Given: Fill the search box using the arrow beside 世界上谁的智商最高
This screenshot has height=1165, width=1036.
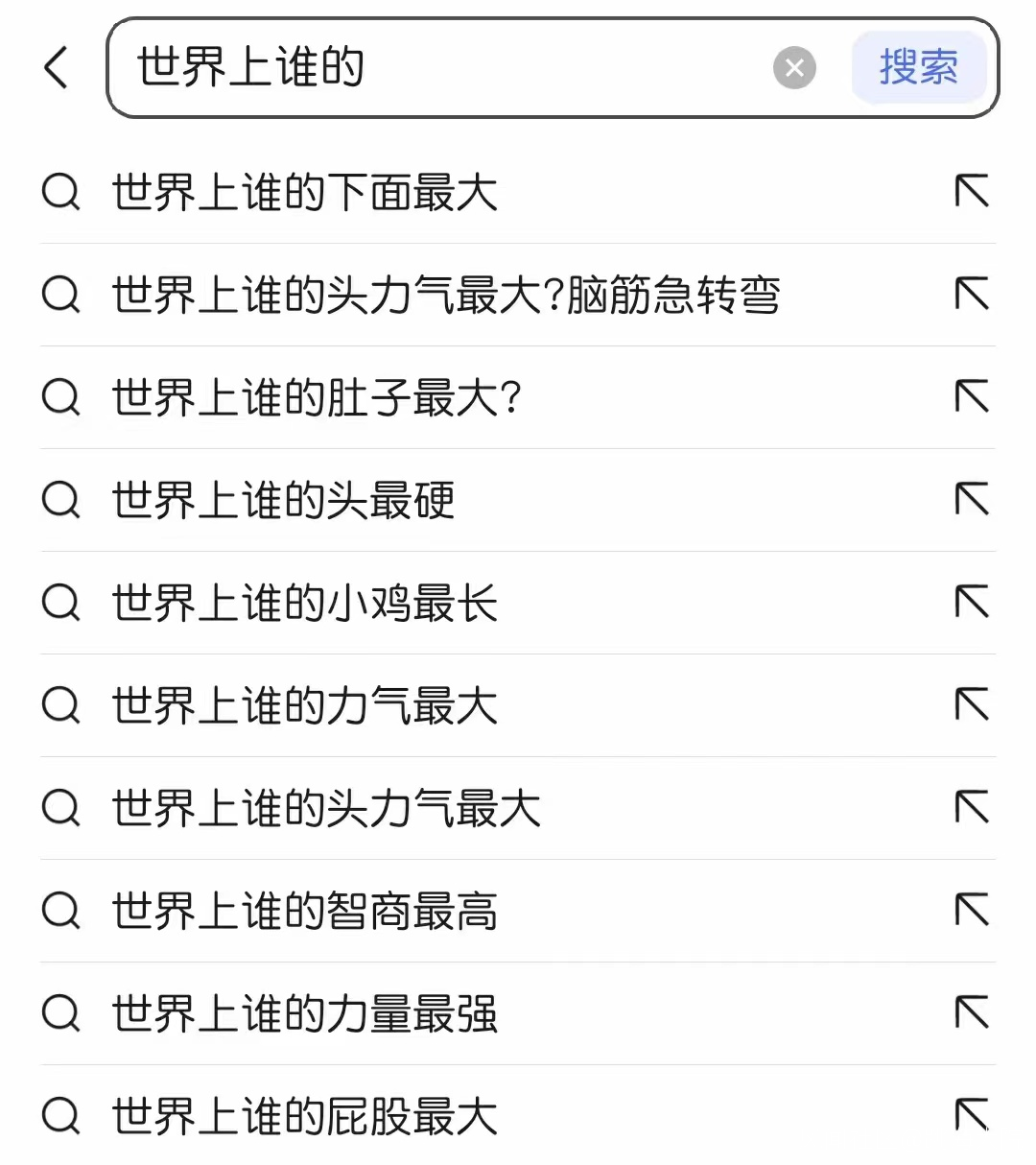Looking at the screenshot, I should (x=972, y=910).
